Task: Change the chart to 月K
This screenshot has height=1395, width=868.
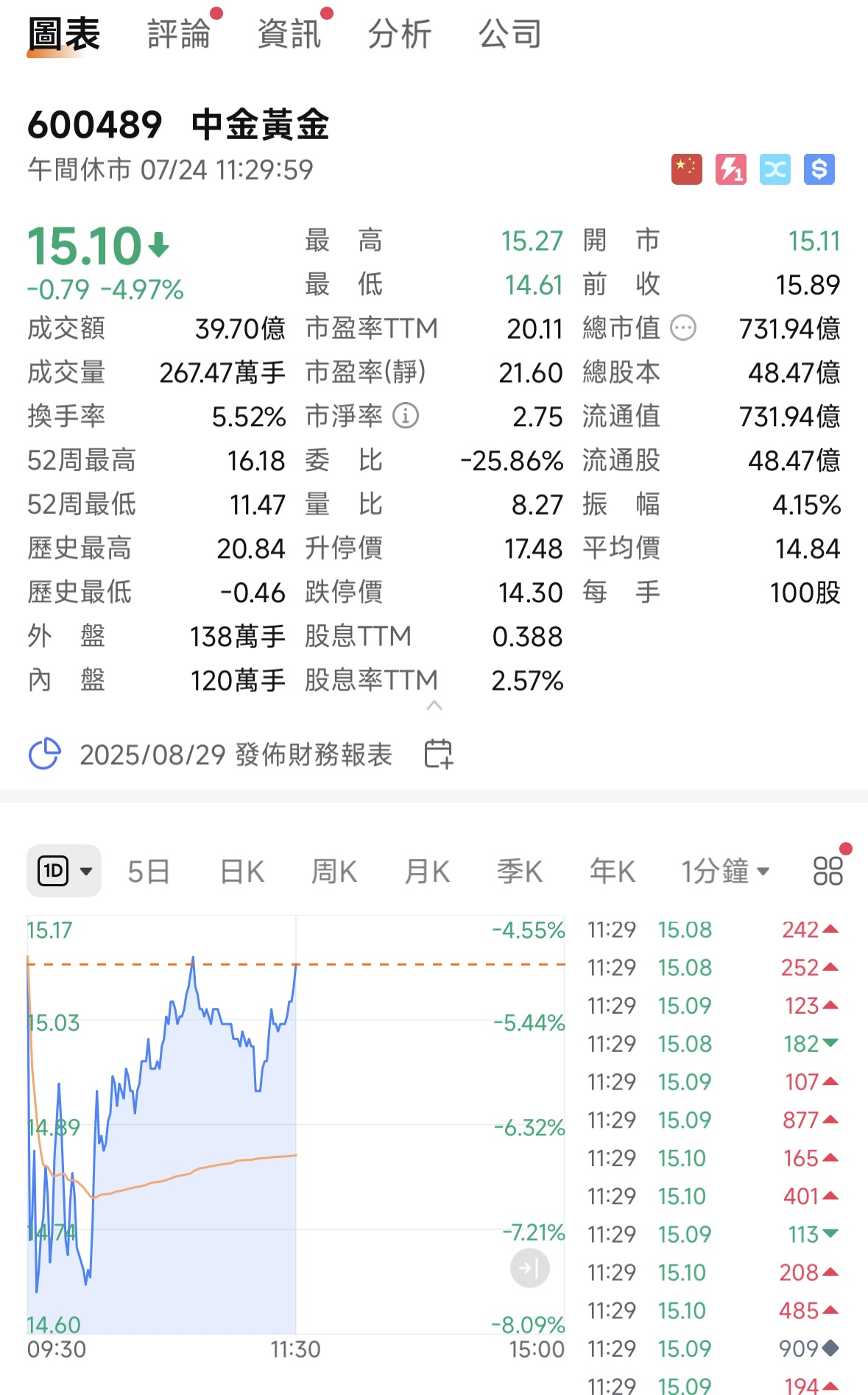Action: click(427, 872)
